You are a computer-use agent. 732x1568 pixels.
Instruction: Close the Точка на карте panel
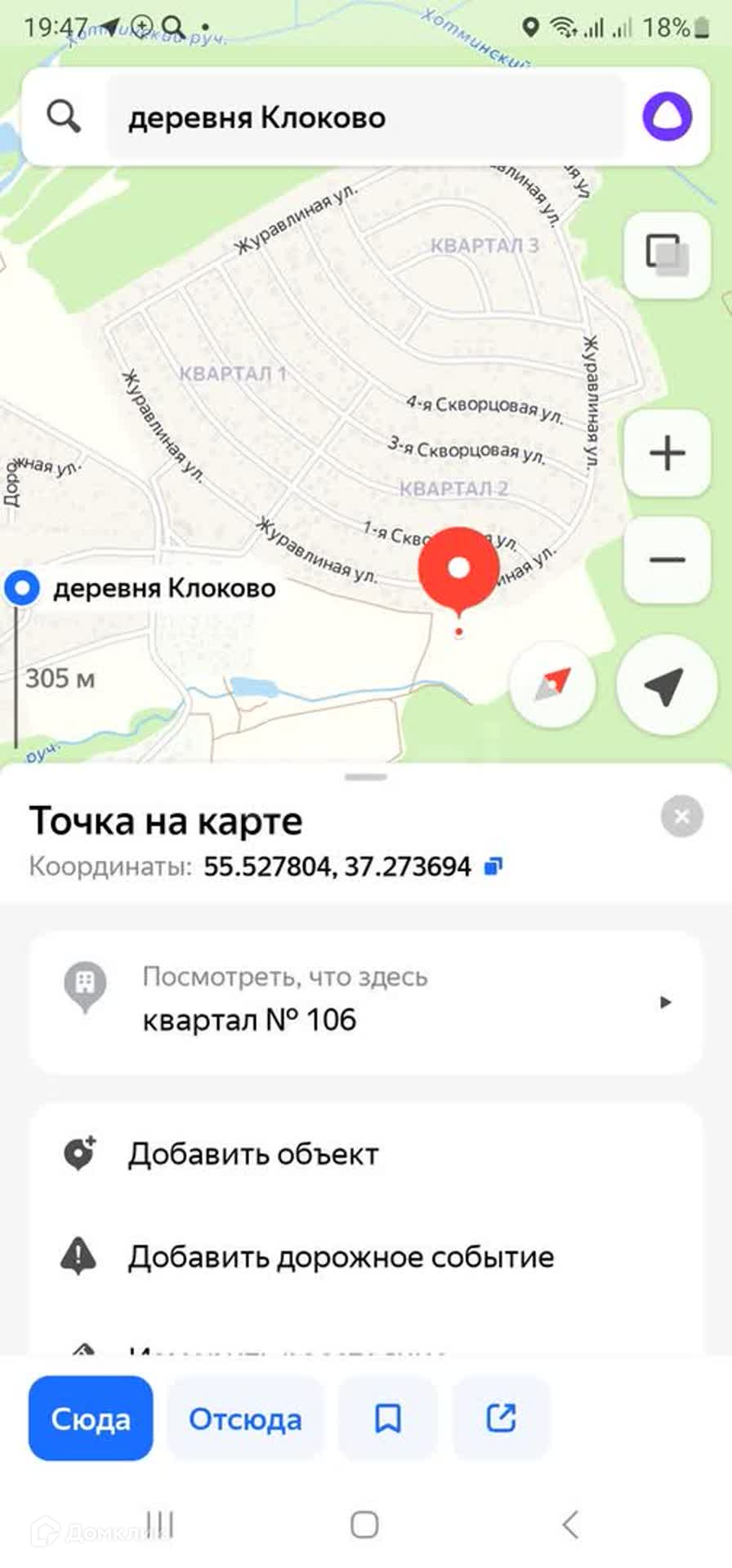pyautogui.click(x=681, y=816)
